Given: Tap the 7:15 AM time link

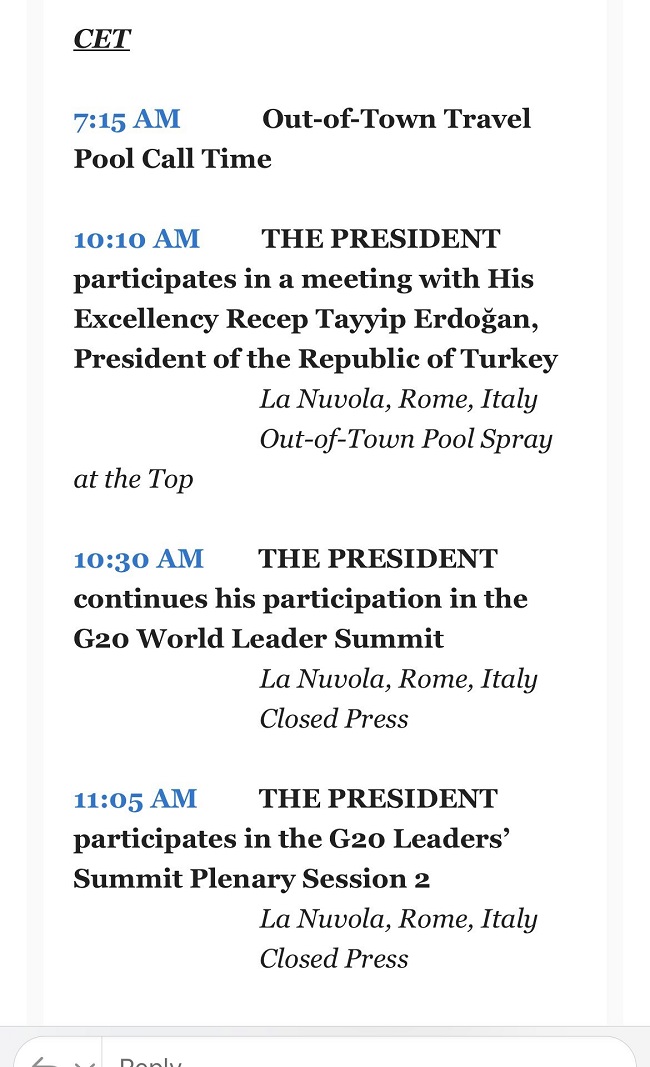Looking at the screenshot, I should 127,119.
